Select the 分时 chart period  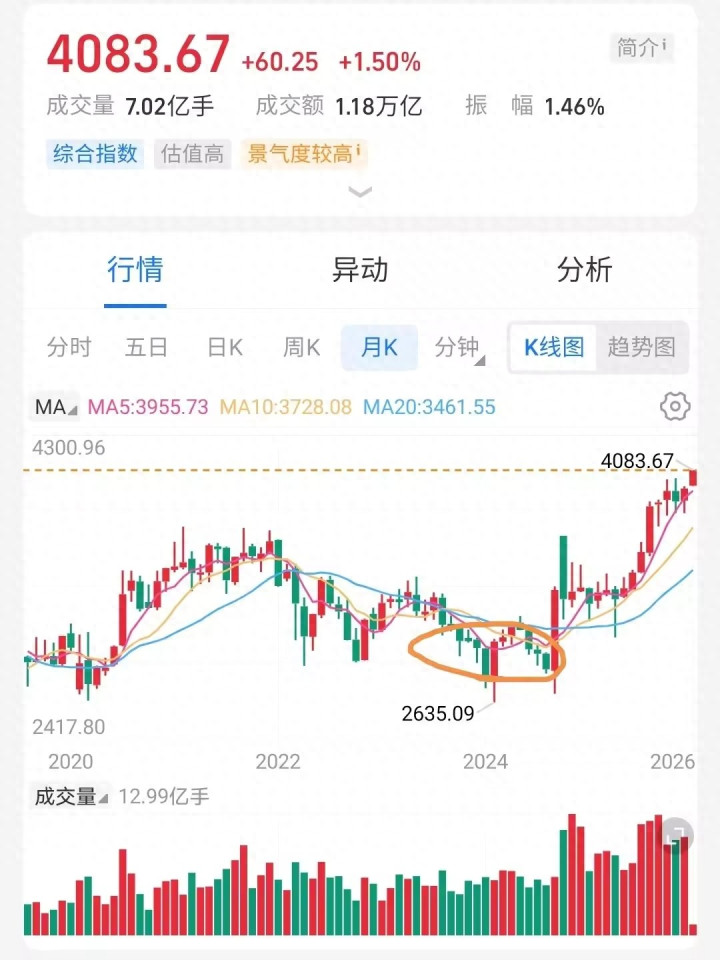coord(69,348)
